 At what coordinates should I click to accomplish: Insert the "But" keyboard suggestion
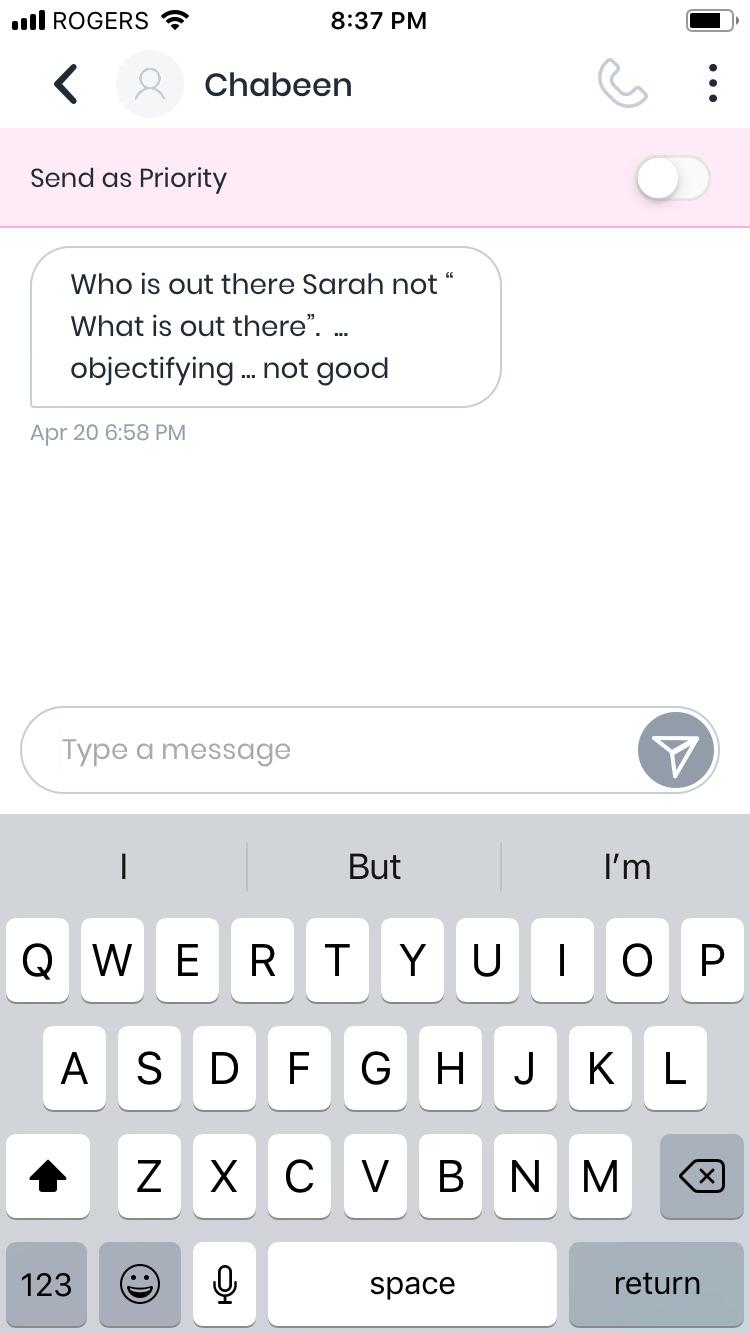click(x=374, y=866)
